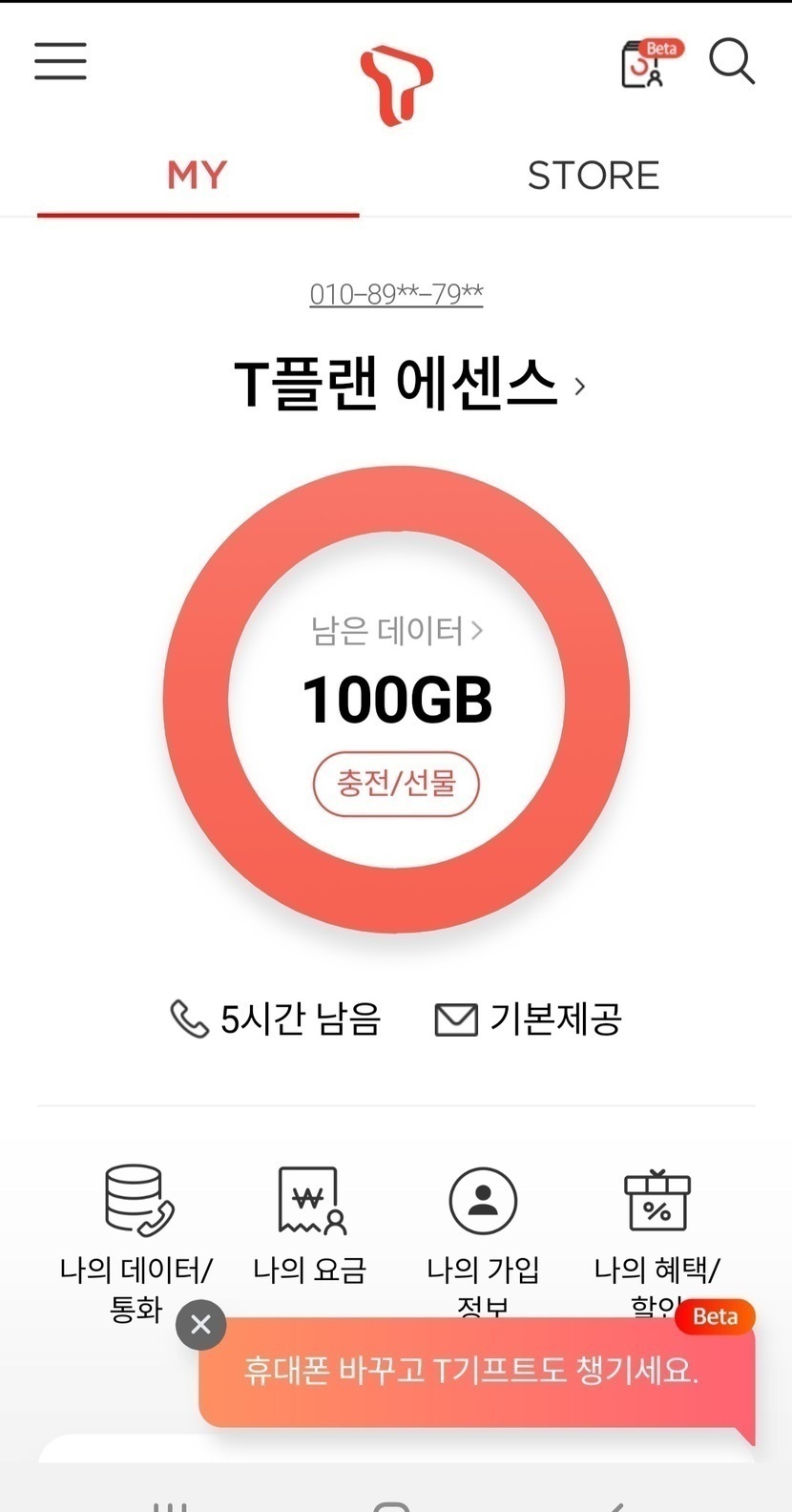Open the search magnifier
Image resolution: width=792 pixels, height=1512 pixels.
[732, 62]
